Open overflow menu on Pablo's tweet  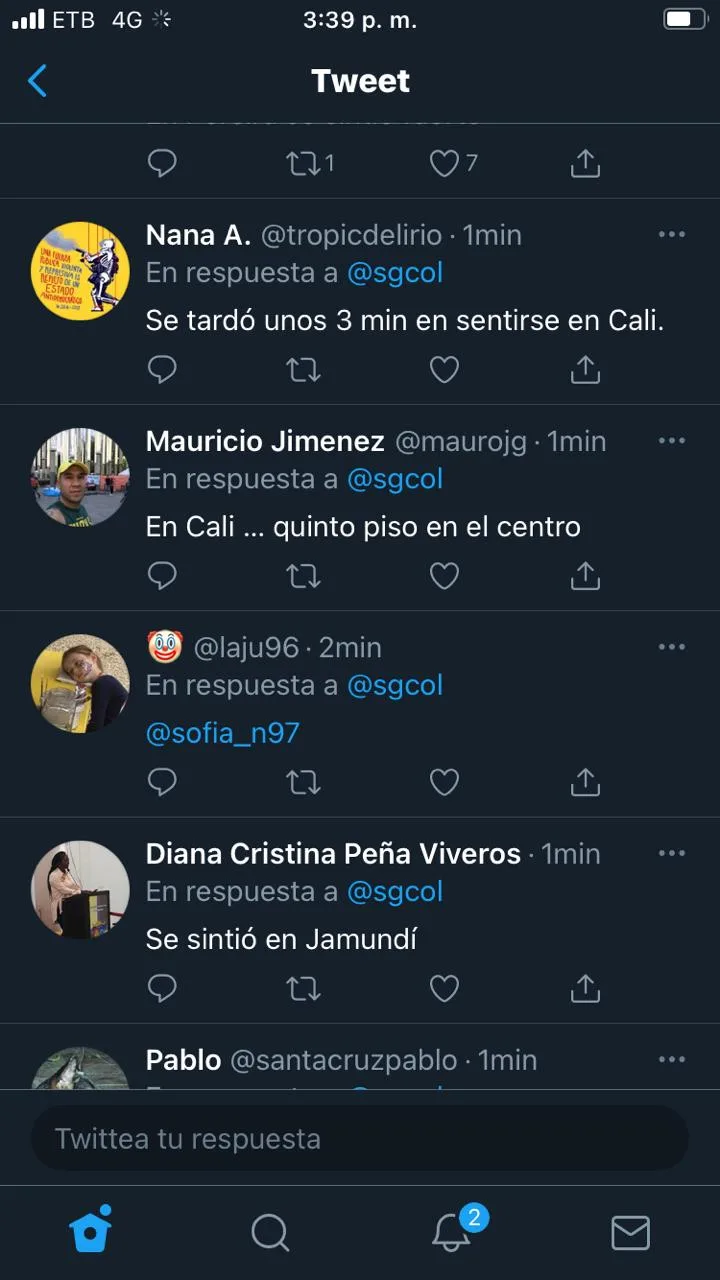pos(672,1060)
